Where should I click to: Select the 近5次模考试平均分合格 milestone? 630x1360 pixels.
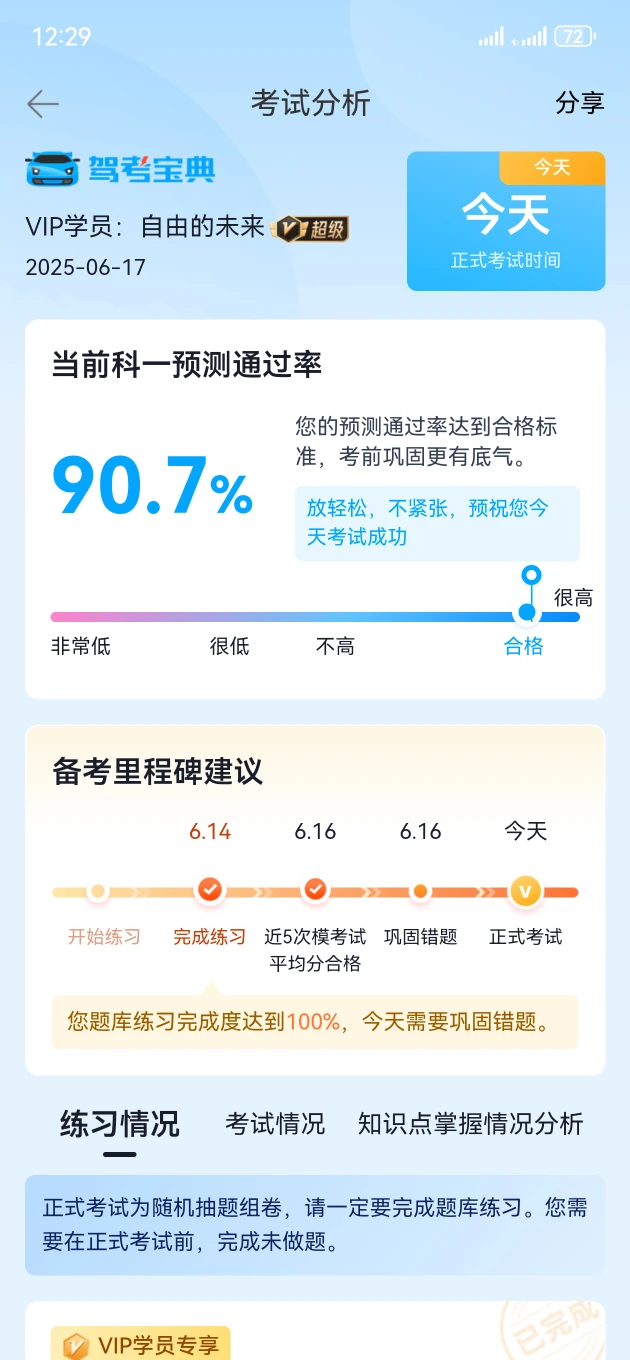315,890
